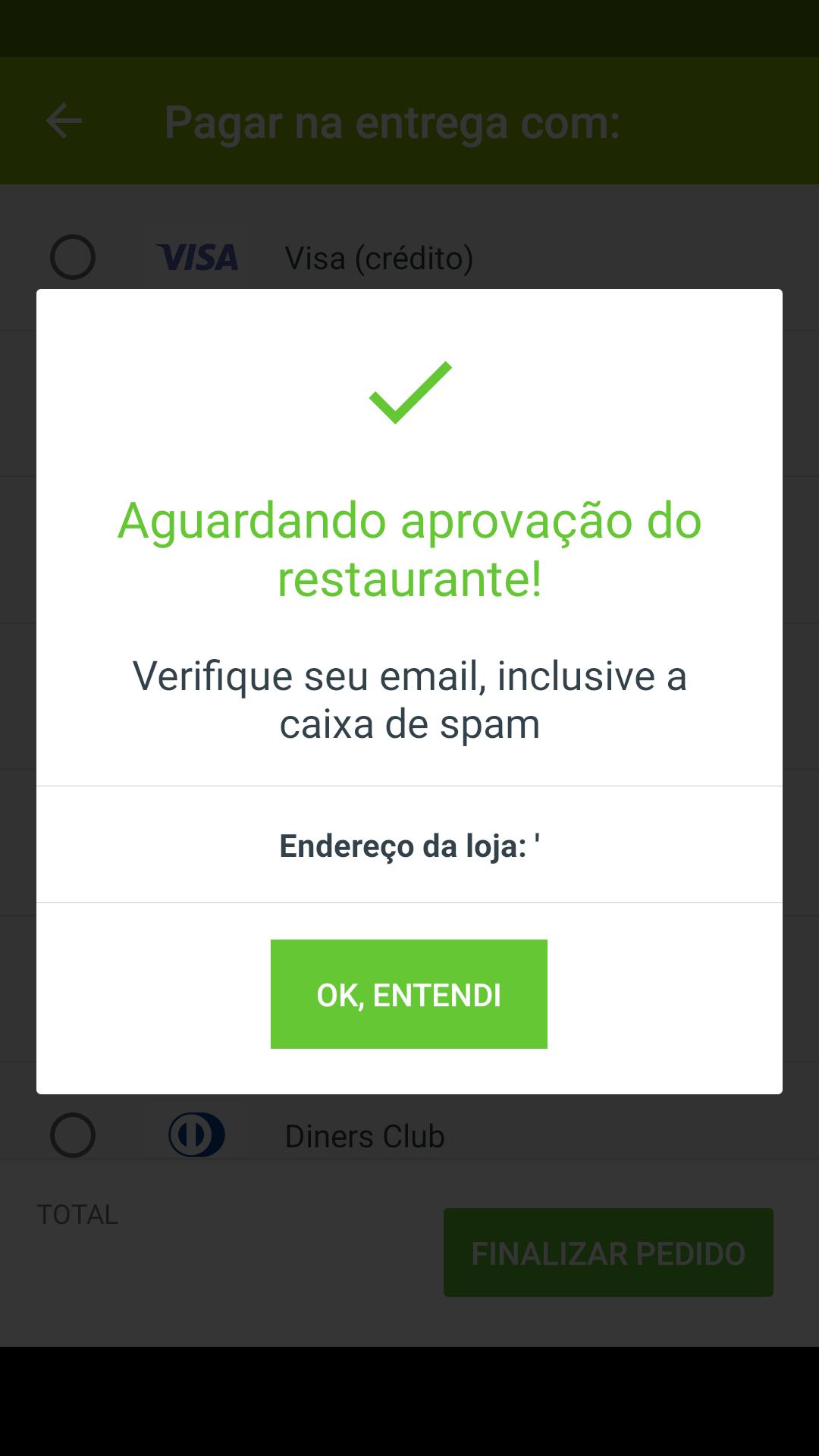Select Visa (crédito) payment option
The width and height of the screenshot is (819, 1456).
coord(73,258)
